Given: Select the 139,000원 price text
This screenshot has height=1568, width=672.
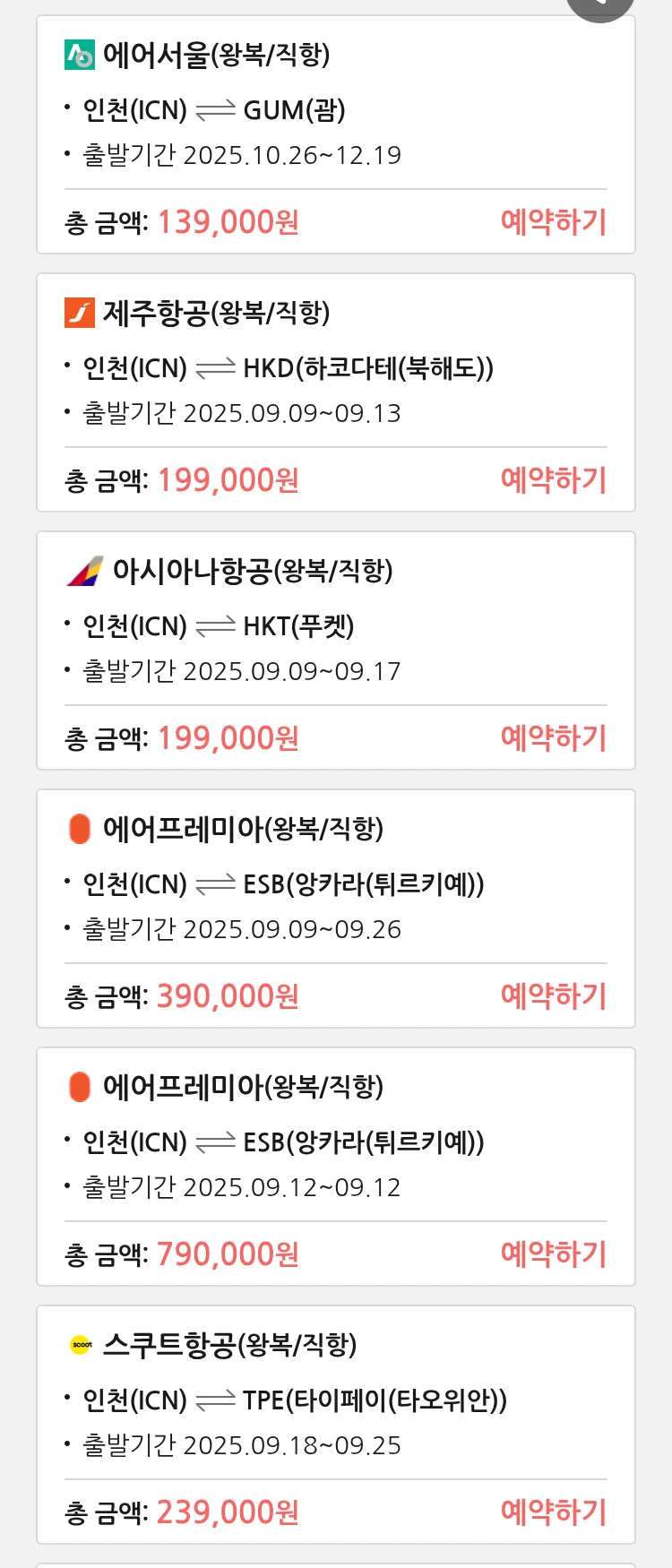Looking at the screenshot, I should click(x=227, y=221).
